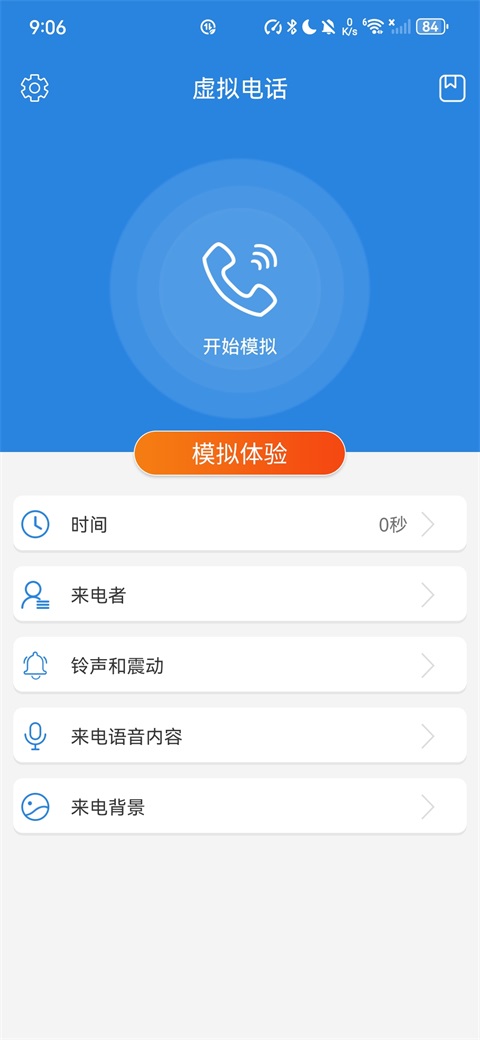
Task: Open the 时间 row to set delay
Action: [240, 524]
